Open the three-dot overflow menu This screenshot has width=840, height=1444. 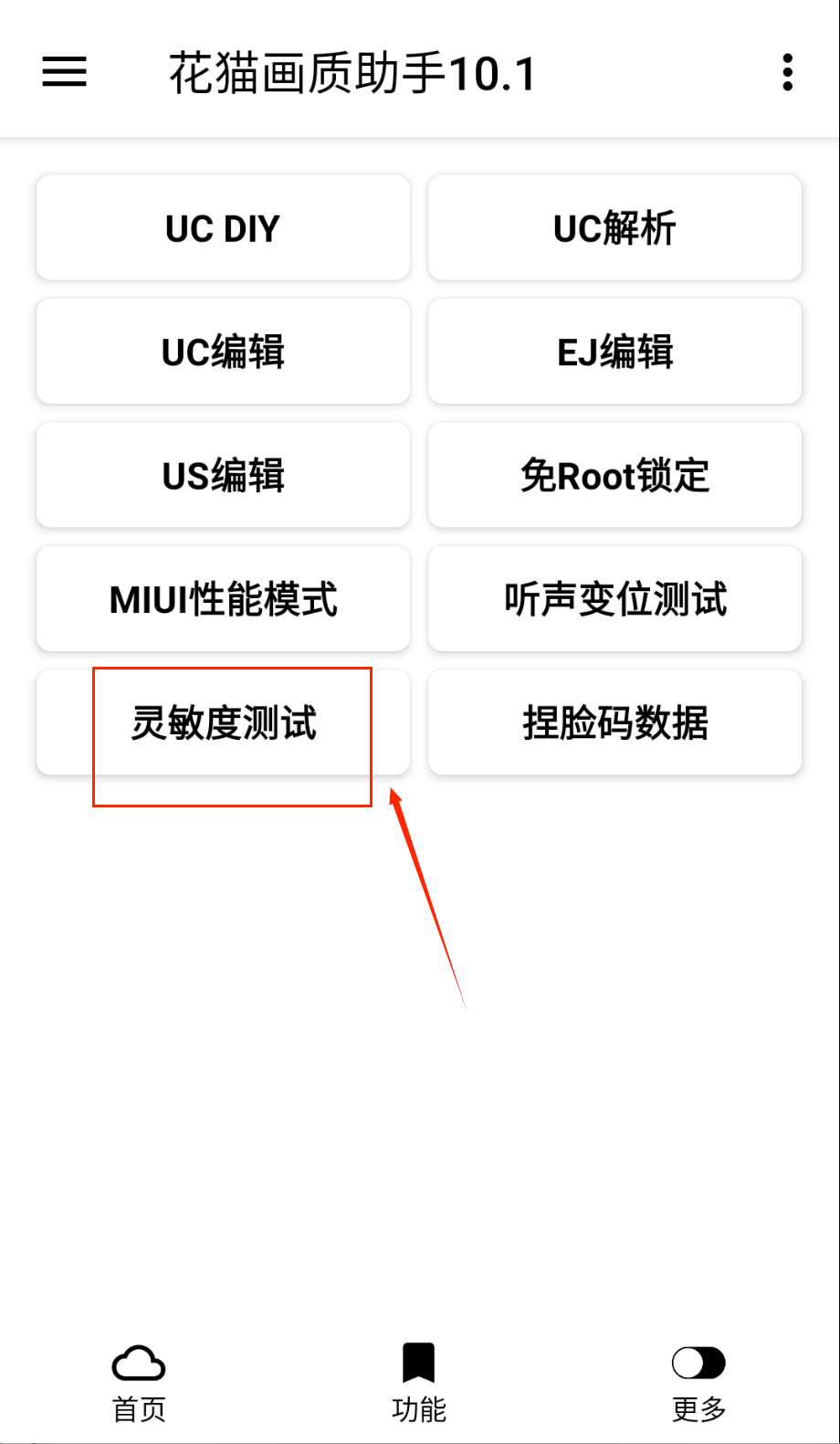[x=787, y=72]
